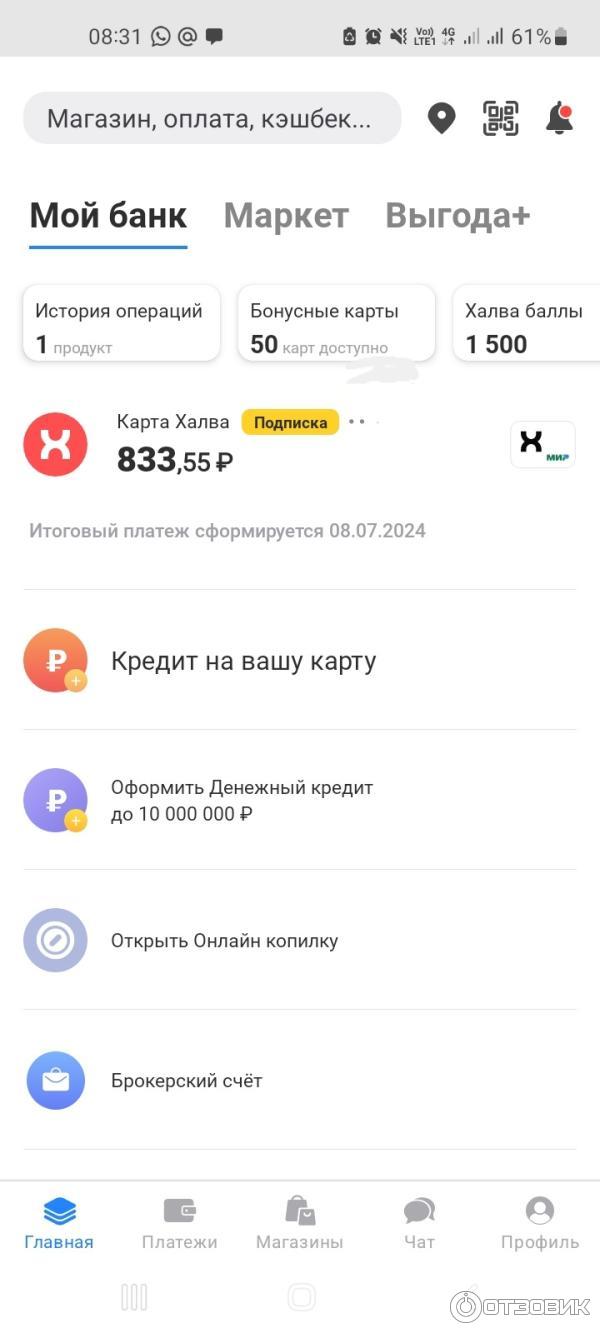Open the QR code scanner
This screenshot has height=1333, width=600.
[x=500, y=119]
